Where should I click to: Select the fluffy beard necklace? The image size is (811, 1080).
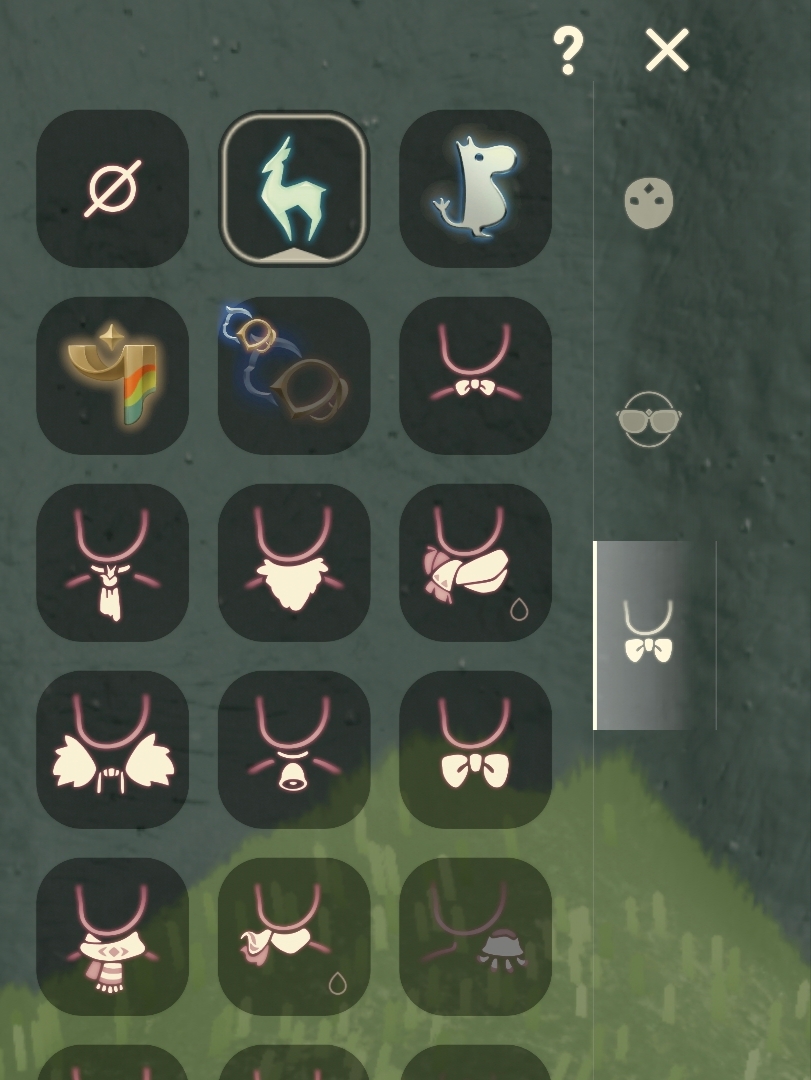pos(294,563)
